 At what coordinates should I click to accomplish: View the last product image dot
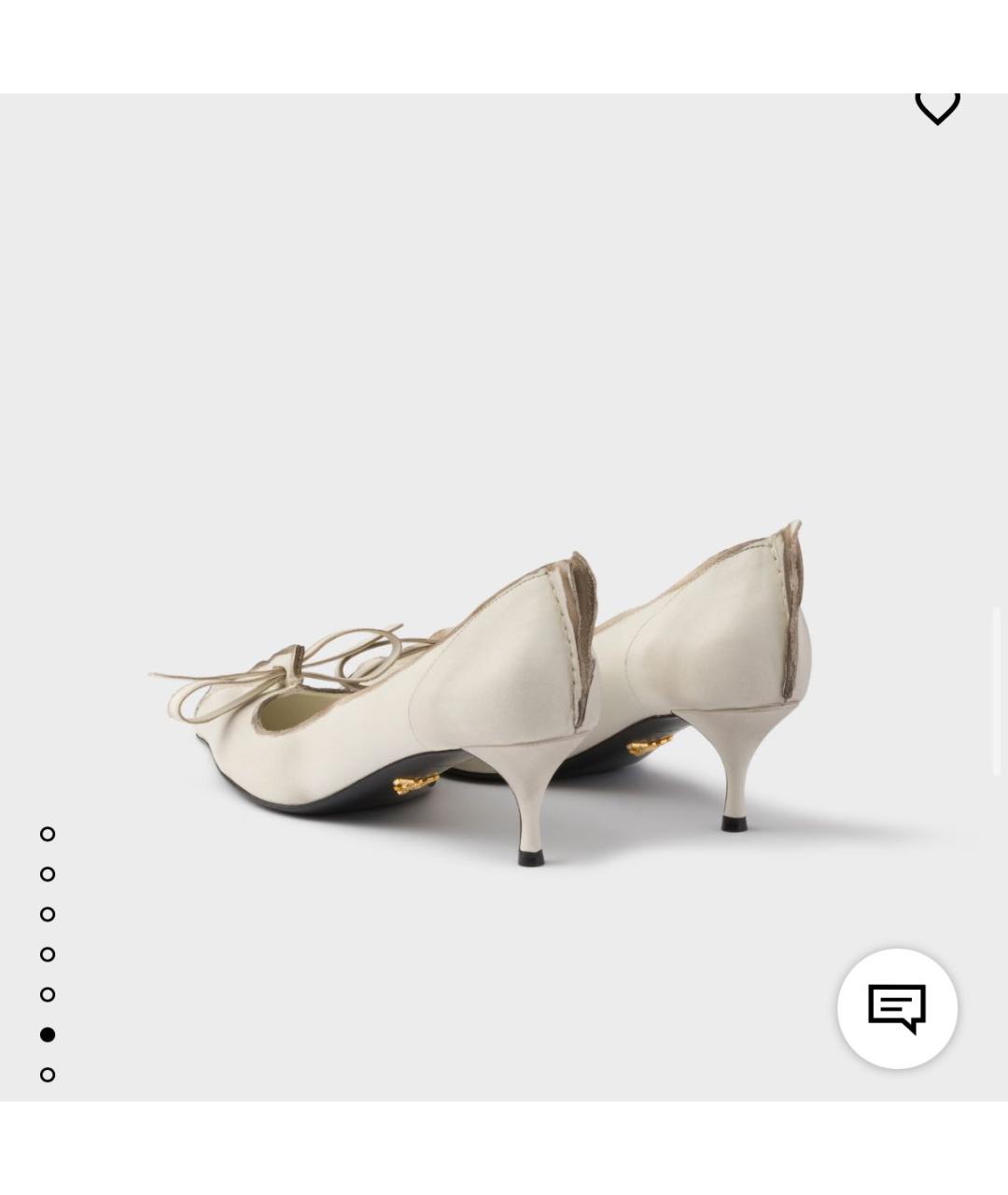48,1075
